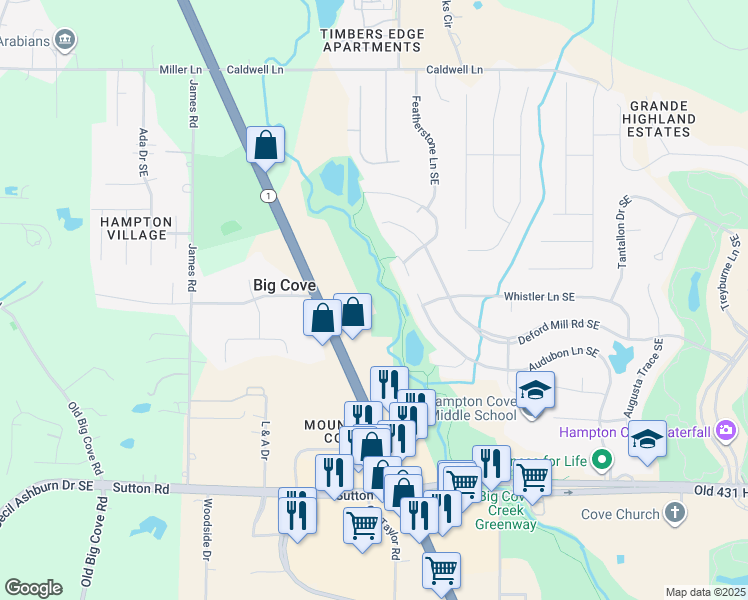Open the Cove Church place icon
Image resolution: width=748 pixels, height=600 pixels.
675,514
